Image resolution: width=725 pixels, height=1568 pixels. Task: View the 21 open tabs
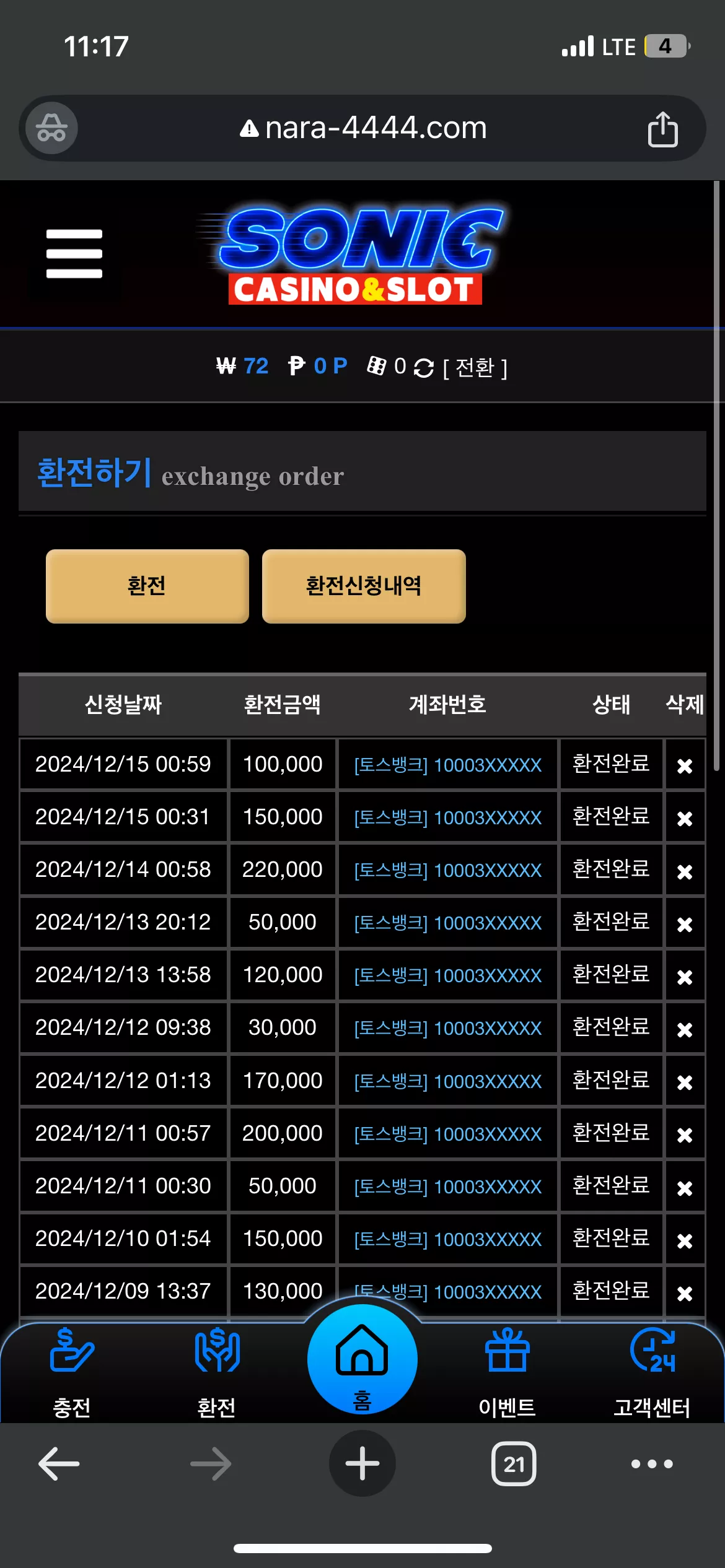(514, 1464)
